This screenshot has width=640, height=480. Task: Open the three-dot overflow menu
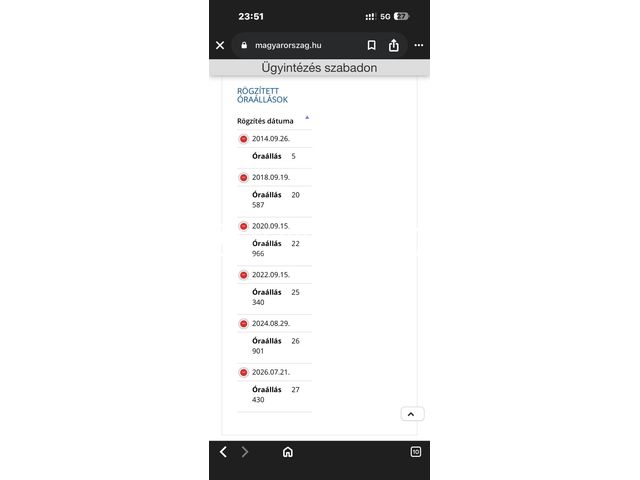pyautogui.click(x=419, y=45)
